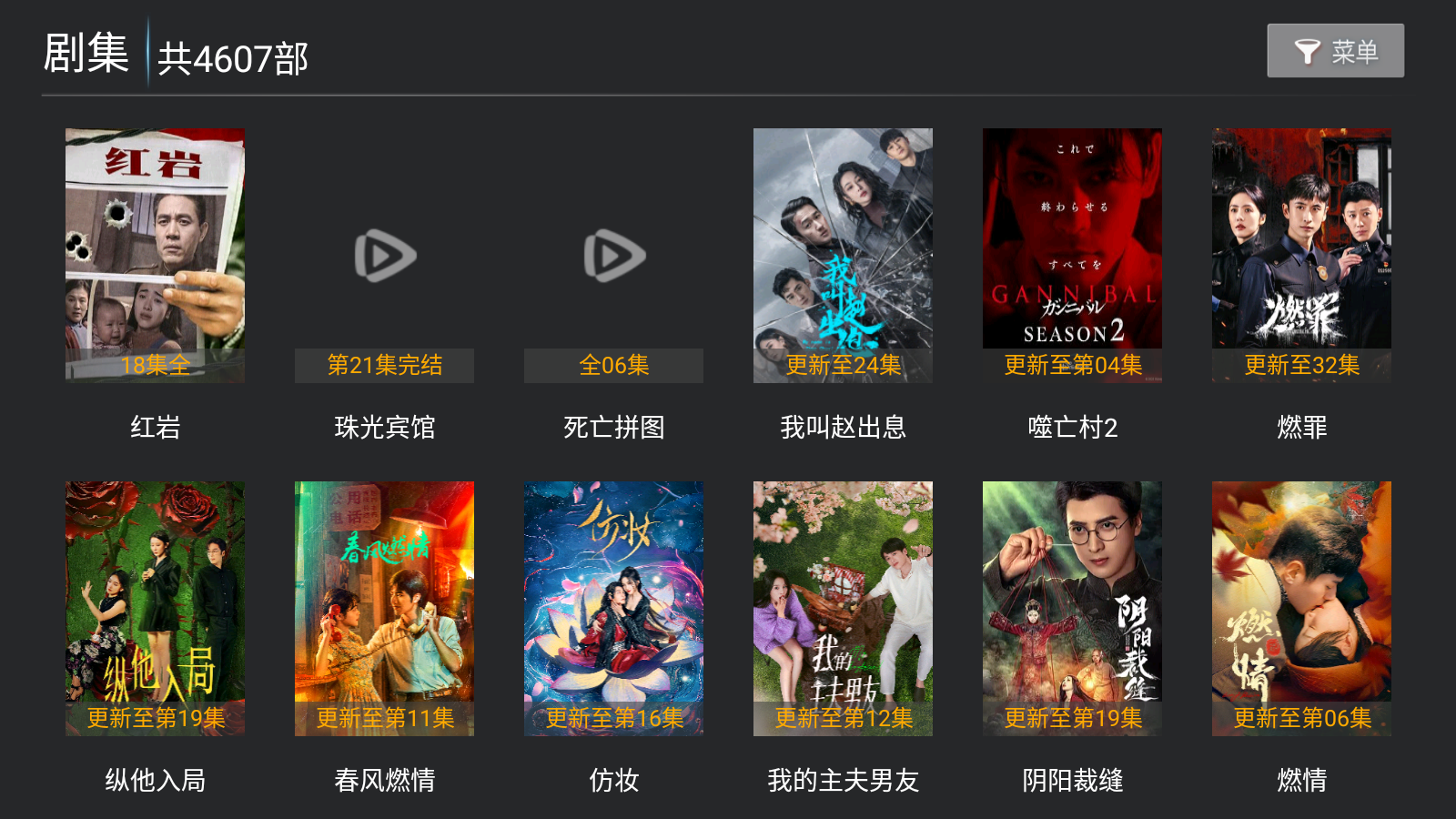
Task: Select the show 燃情
Action: (x=1301, y=608)
